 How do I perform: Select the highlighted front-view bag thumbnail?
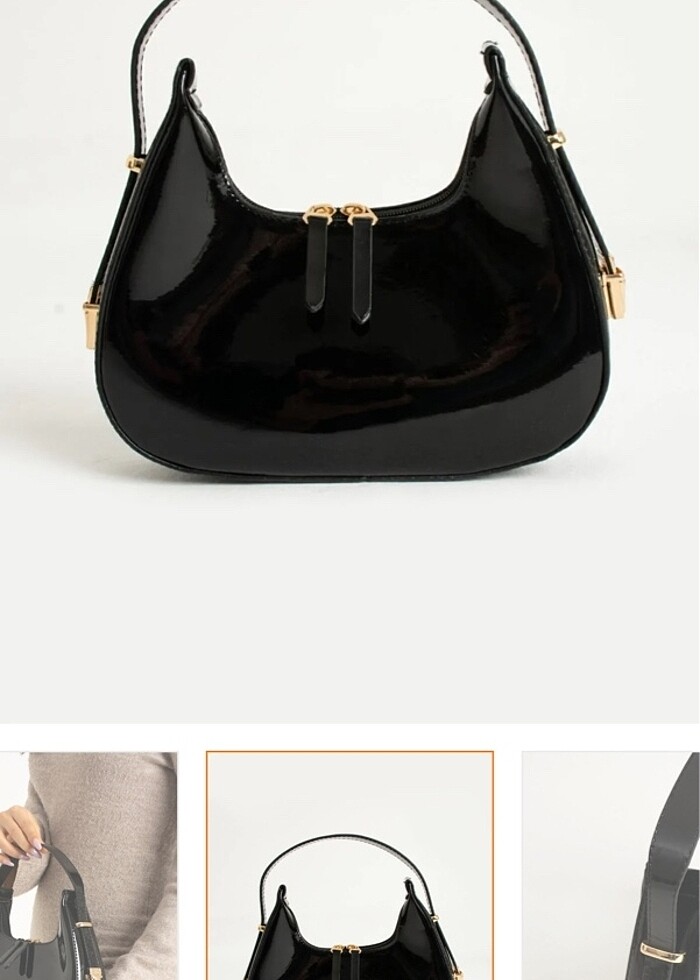pyautogui.click(x=350, y=865)
